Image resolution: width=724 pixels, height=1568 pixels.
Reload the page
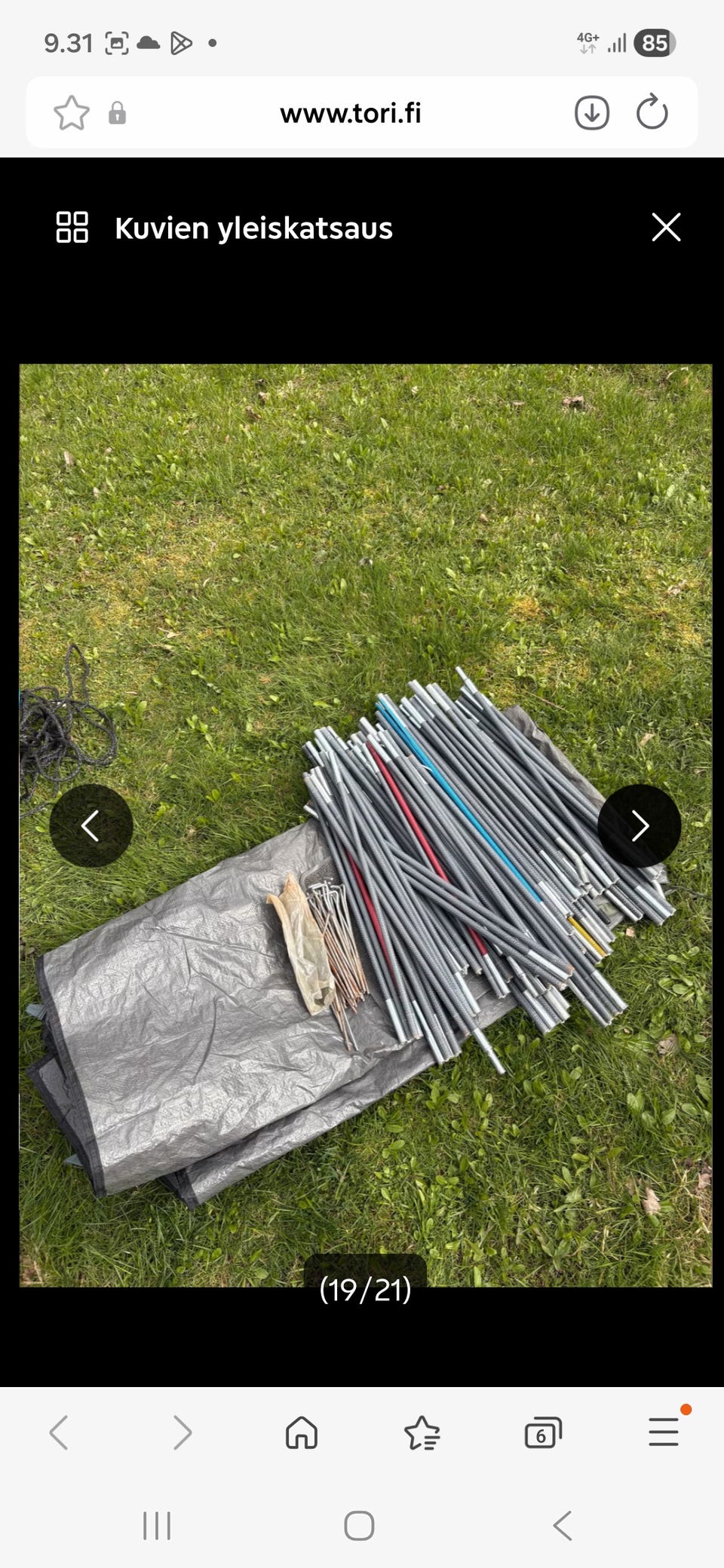pos(652,112)
